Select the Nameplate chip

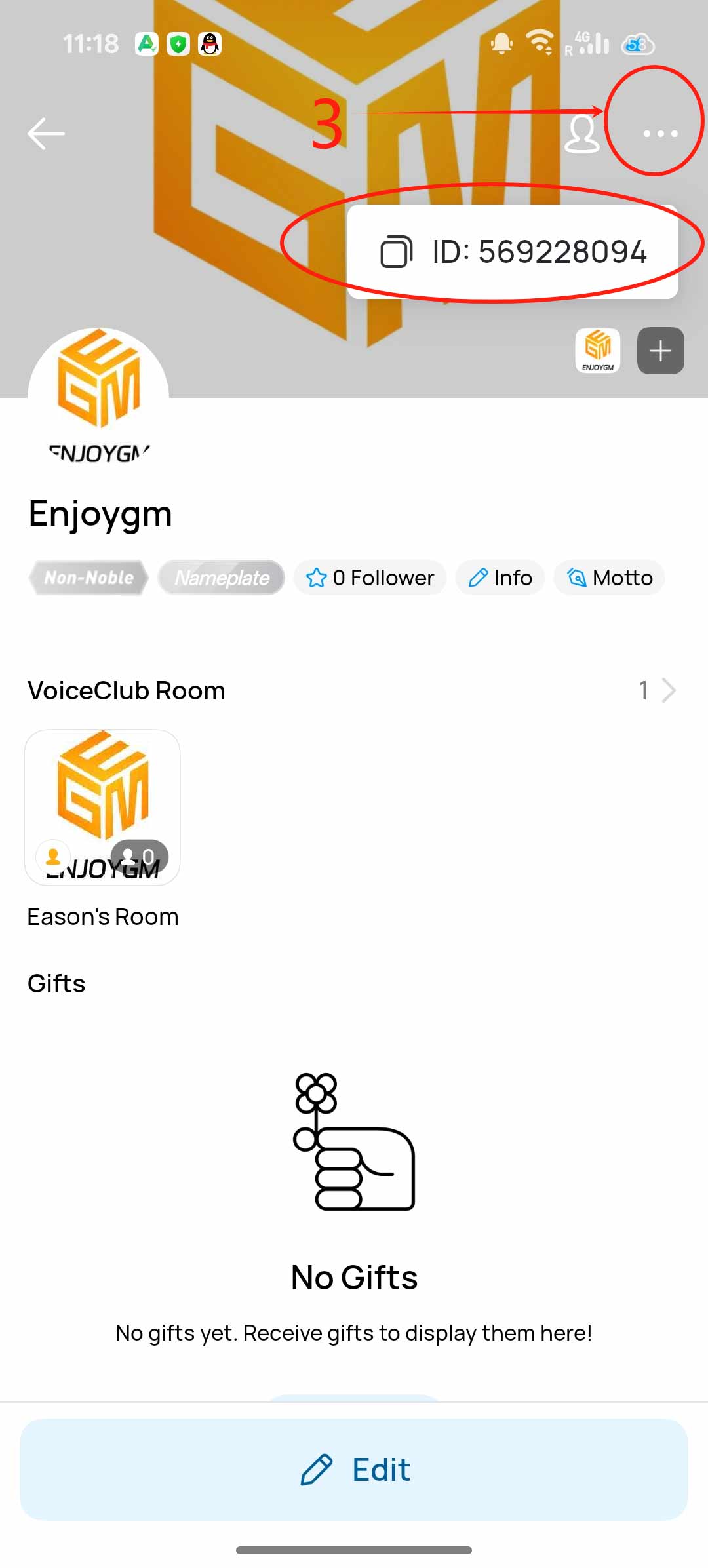click(222, 578)
